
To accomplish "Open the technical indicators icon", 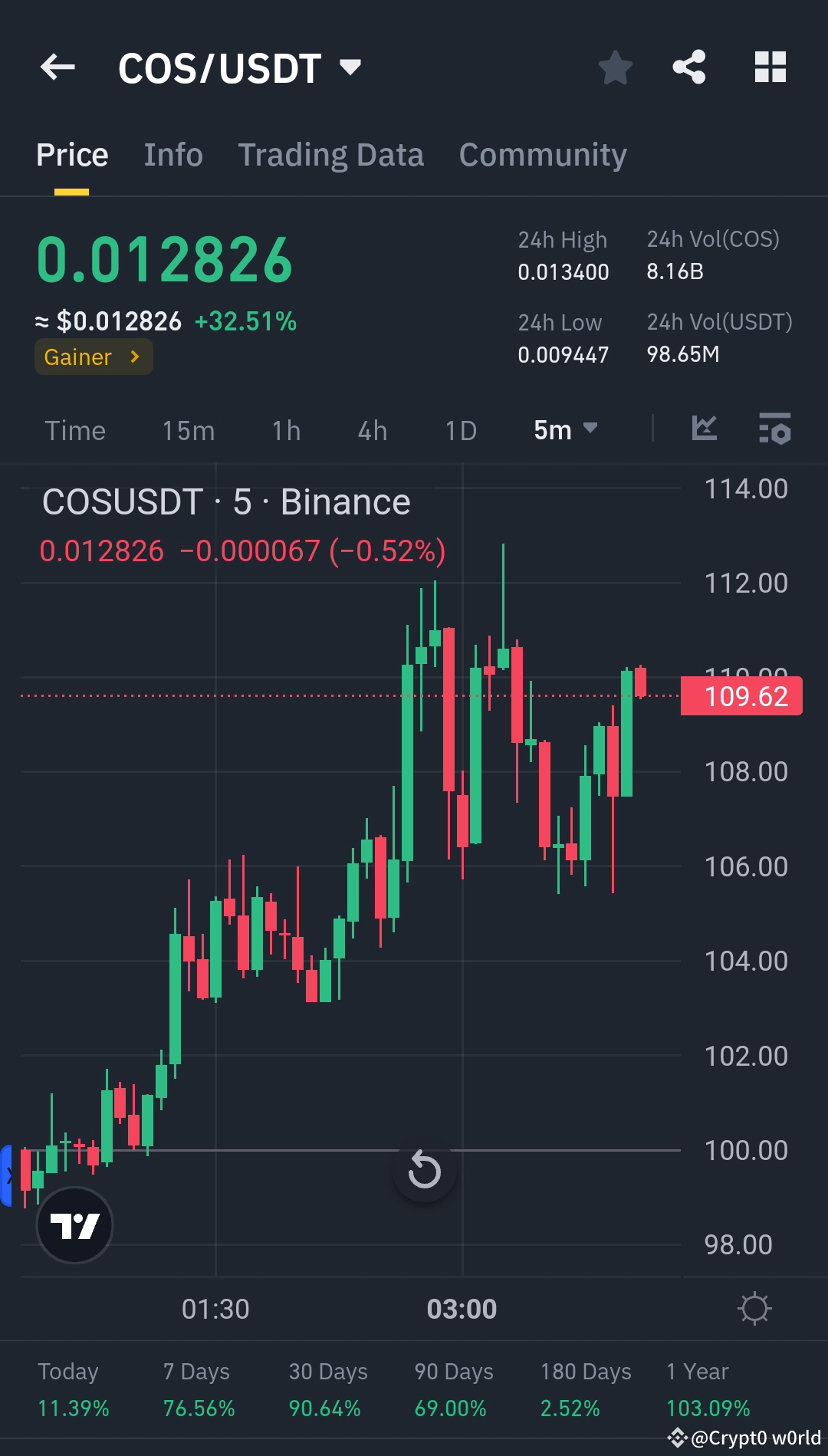I will (775, 430).
